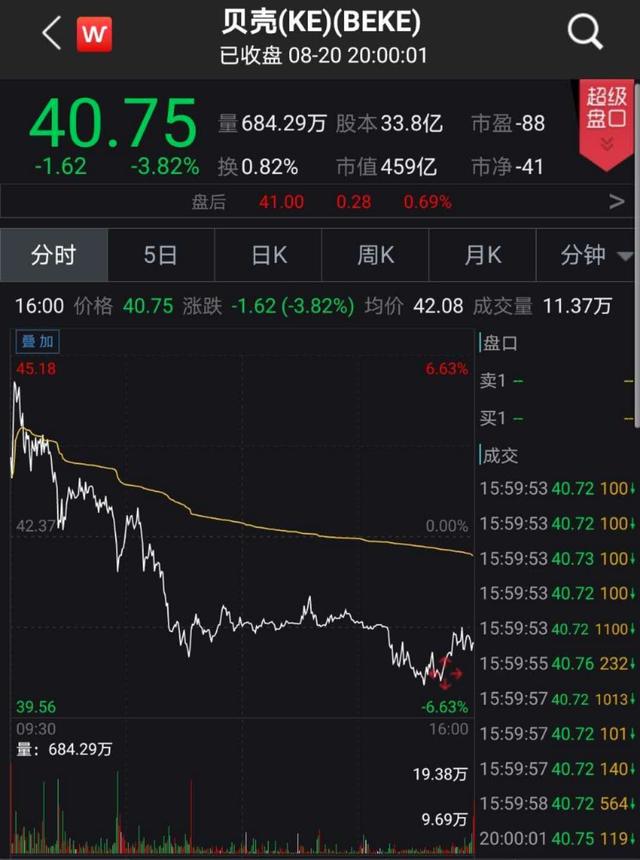Show the 日K candlestick chart
The width and height of the screenshot is (640, 860).
[x=268, y=255]
